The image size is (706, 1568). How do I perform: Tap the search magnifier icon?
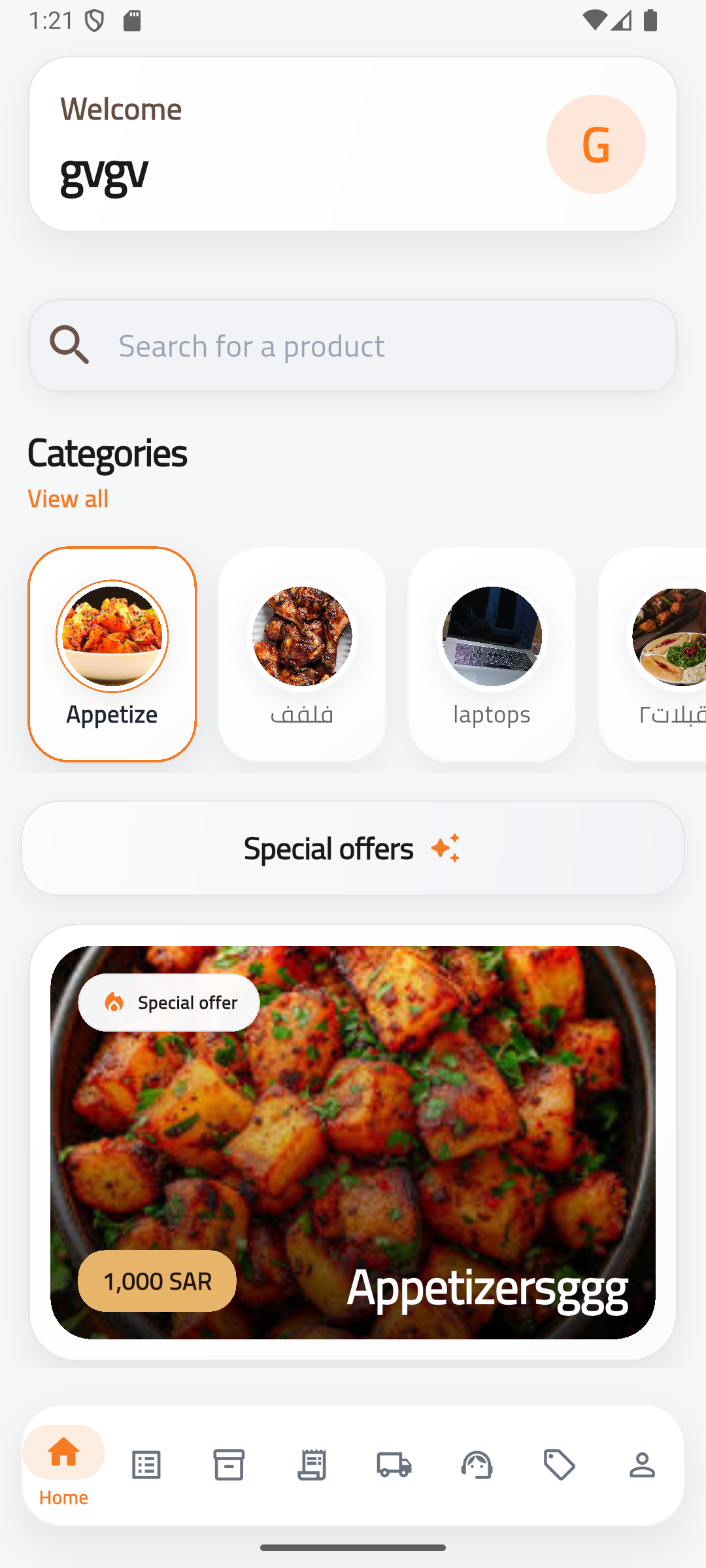(69, 344)
